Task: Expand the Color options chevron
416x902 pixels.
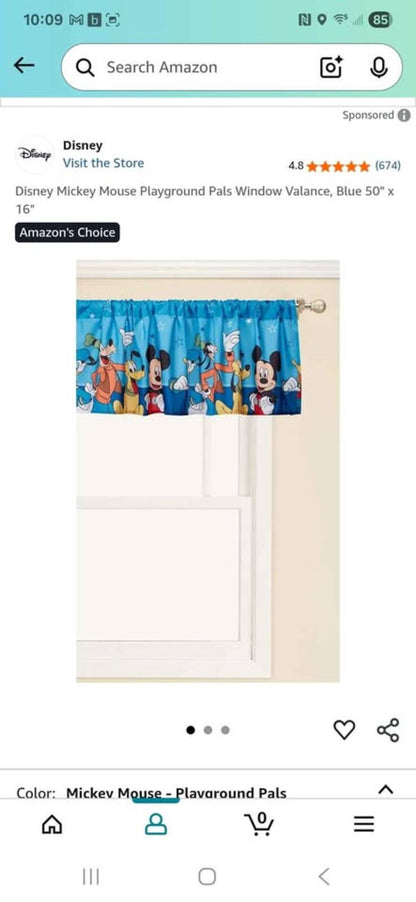Action: [x=386, y=790]
